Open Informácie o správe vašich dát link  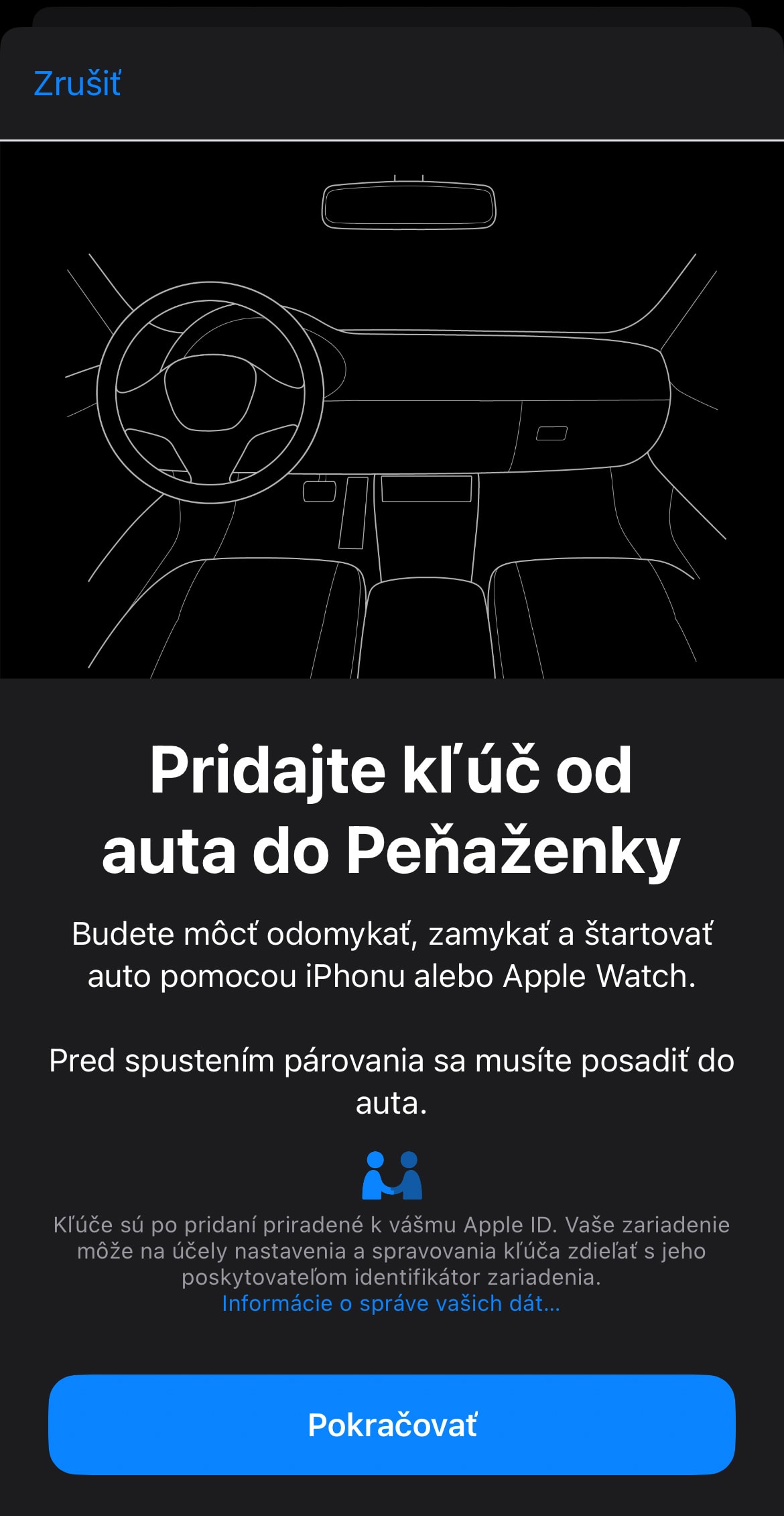pos(391,1303)
